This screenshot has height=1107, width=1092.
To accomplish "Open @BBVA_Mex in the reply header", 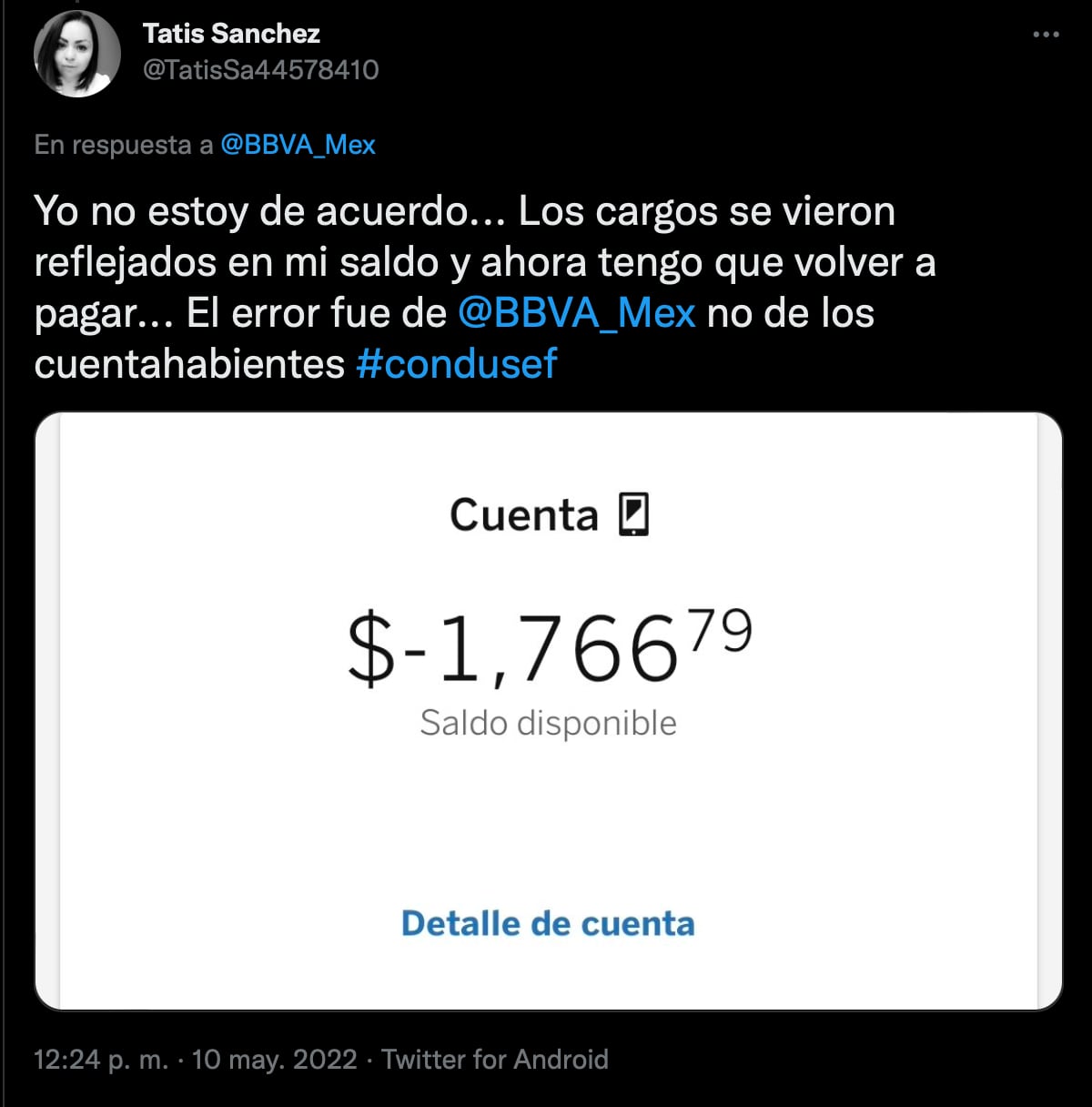I will pos(298,145).
